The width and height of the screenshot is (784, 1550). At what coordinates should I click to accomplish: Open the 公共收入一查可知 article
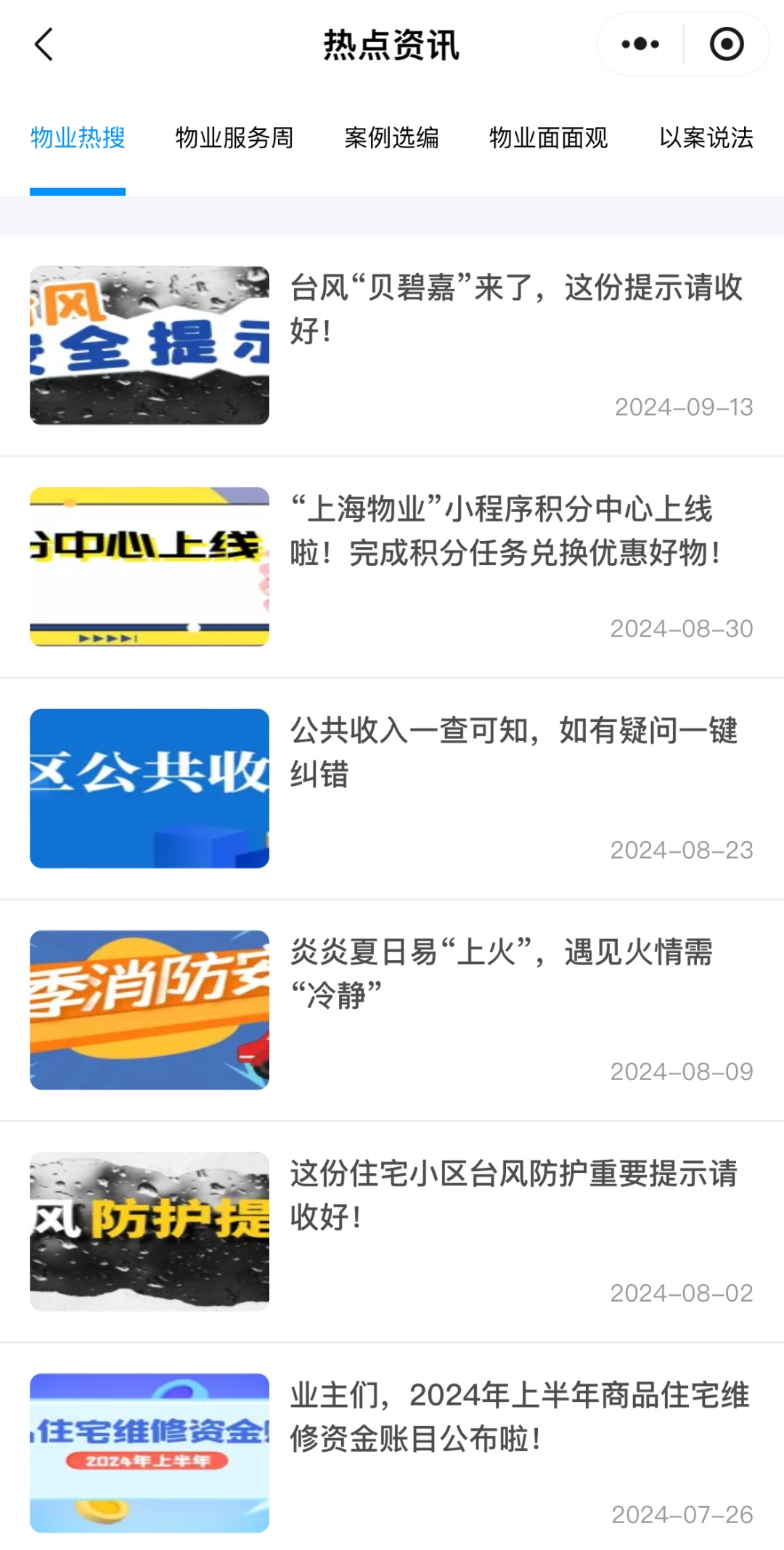pos(514,752)
